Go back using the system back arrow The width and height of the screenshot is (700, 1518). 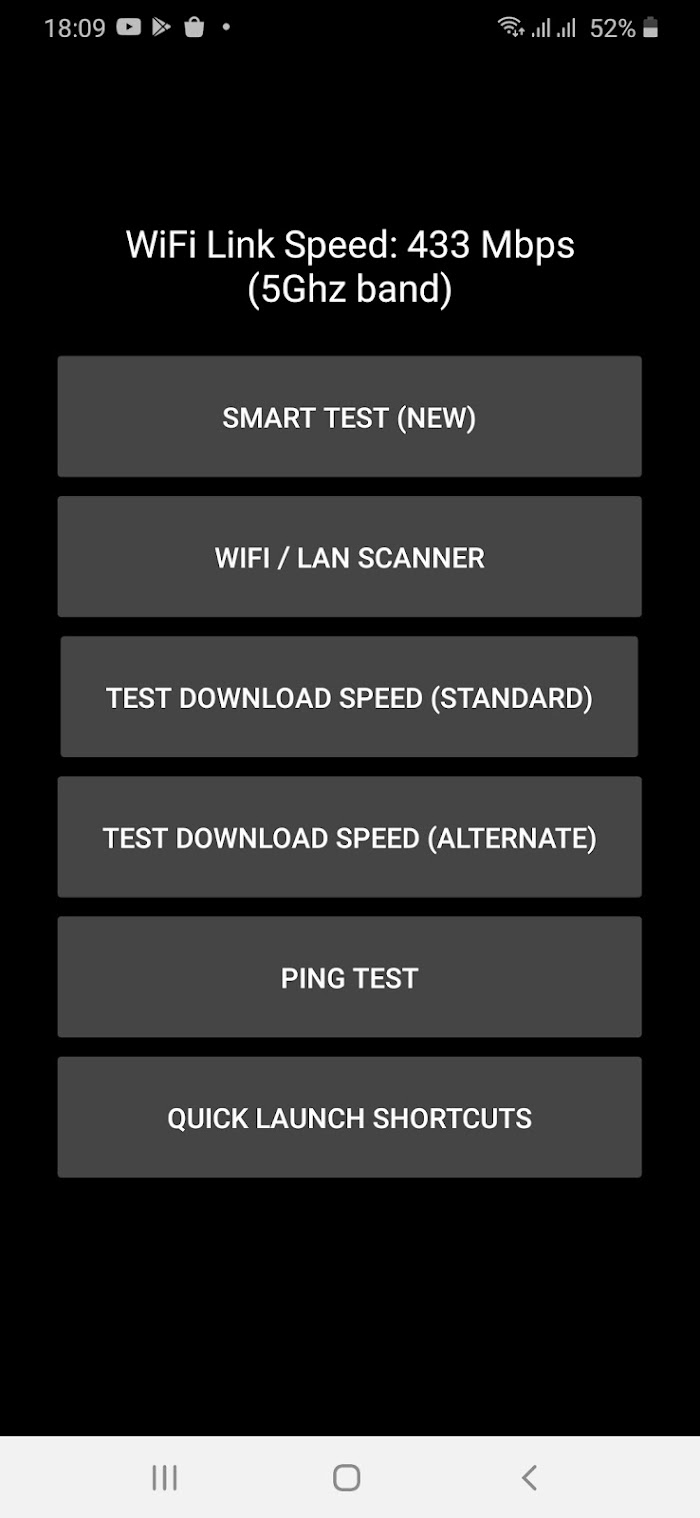(x=530, y=1477)
